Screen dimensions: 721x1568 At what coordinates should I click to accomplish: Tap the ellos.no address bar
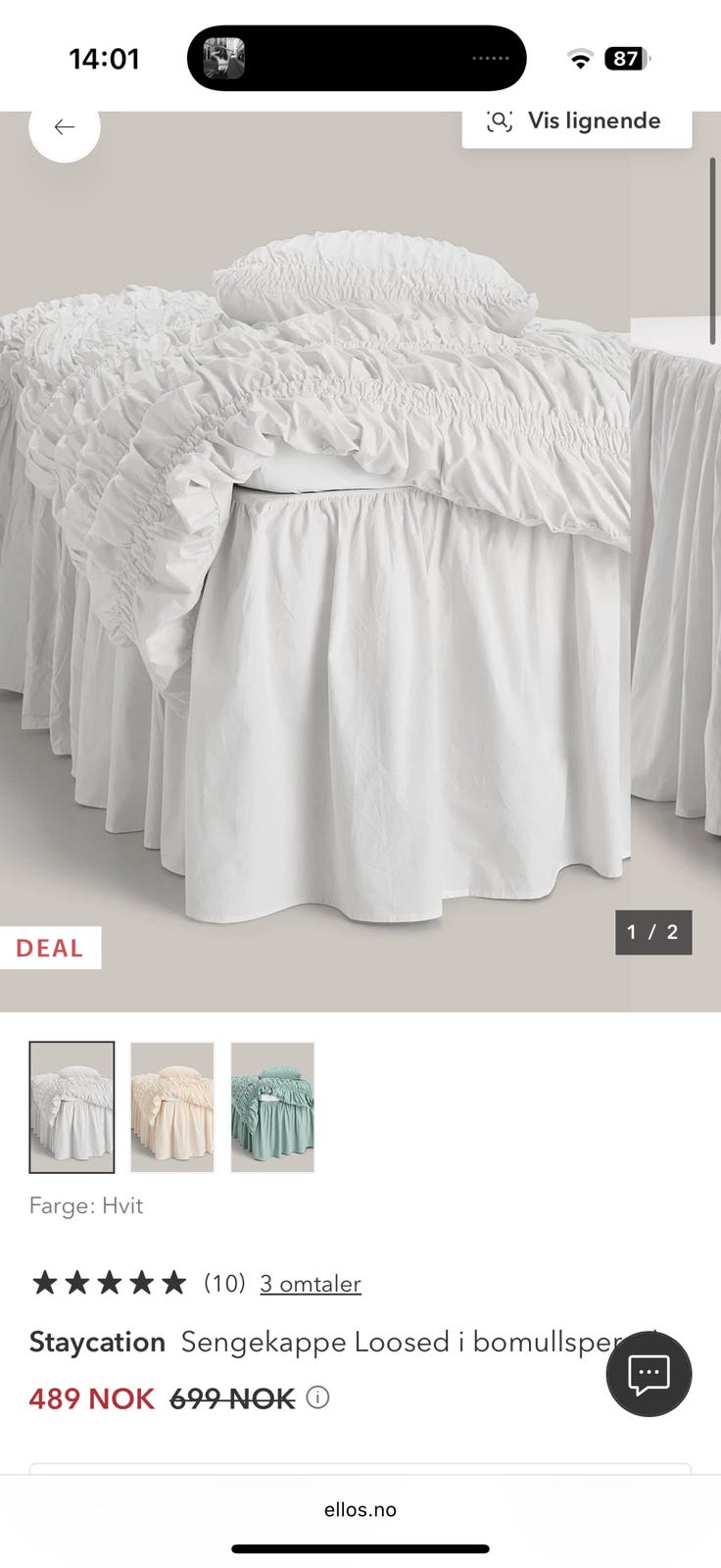(360, 1509)
